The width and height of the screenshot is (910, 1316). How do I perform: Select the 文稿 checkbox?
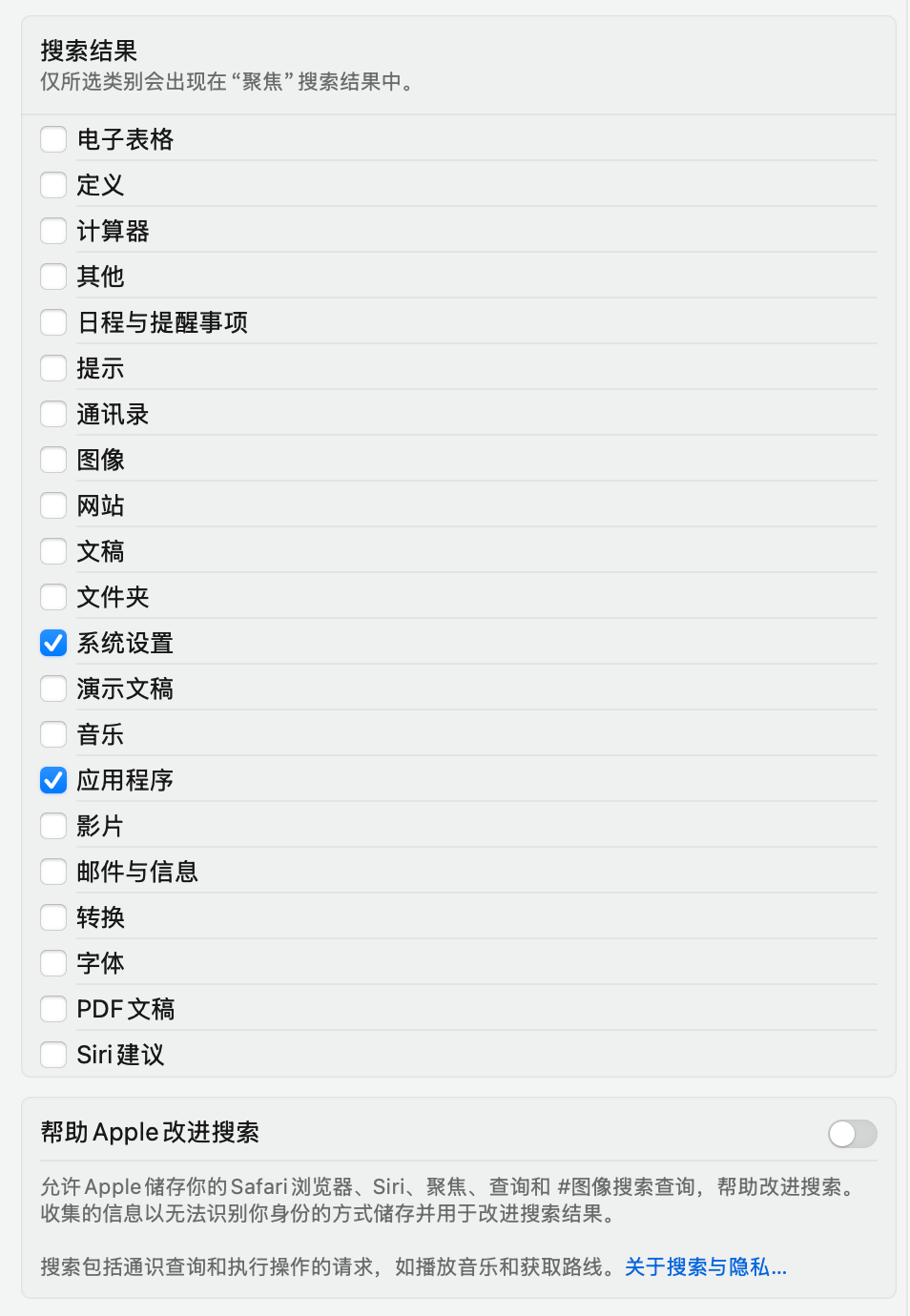(x=53, y=551)
